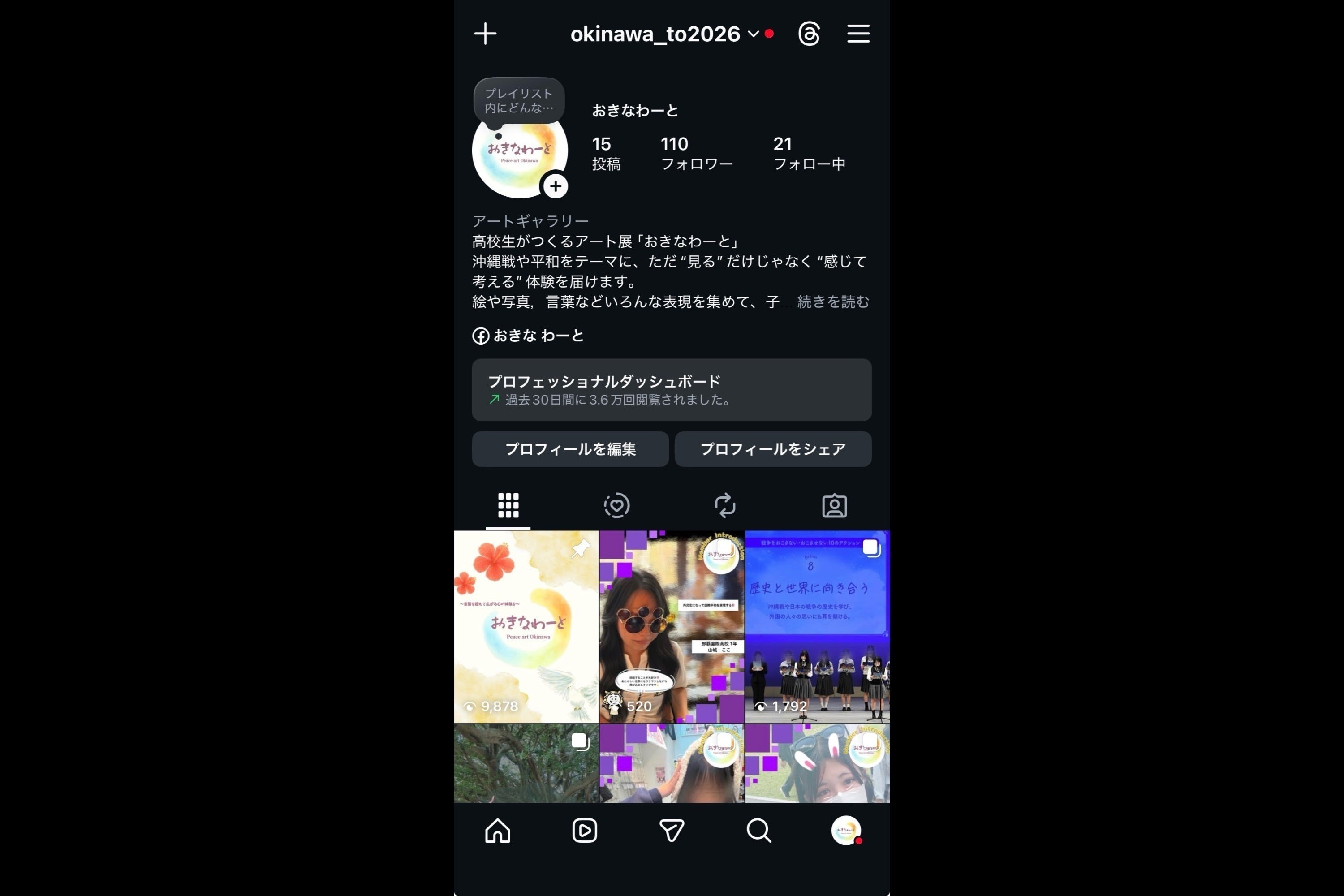Expand the bio with 続きを読む

(832, 302)
